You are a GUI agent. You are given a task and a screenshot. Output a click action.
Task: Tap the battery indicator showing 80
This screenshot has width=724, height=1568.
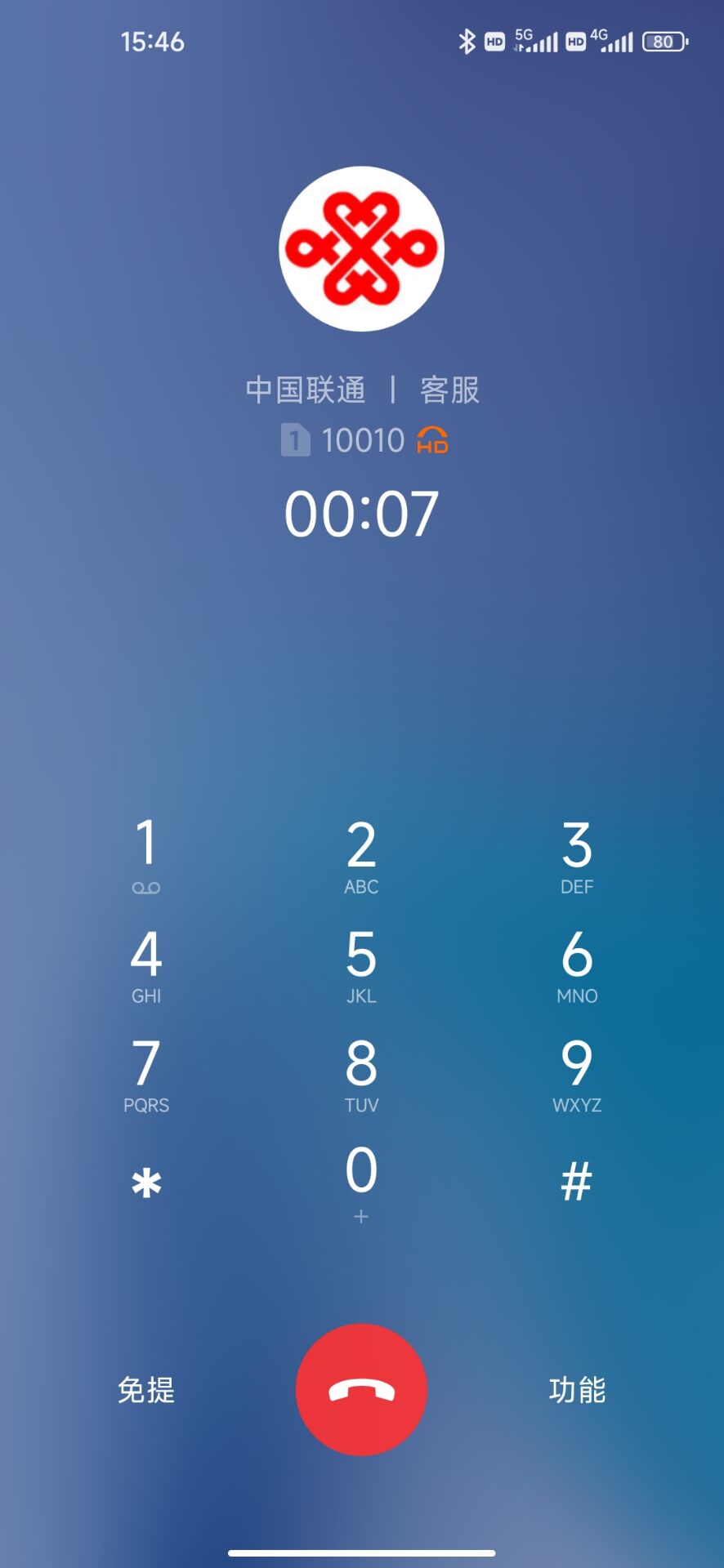pos(664,41)
